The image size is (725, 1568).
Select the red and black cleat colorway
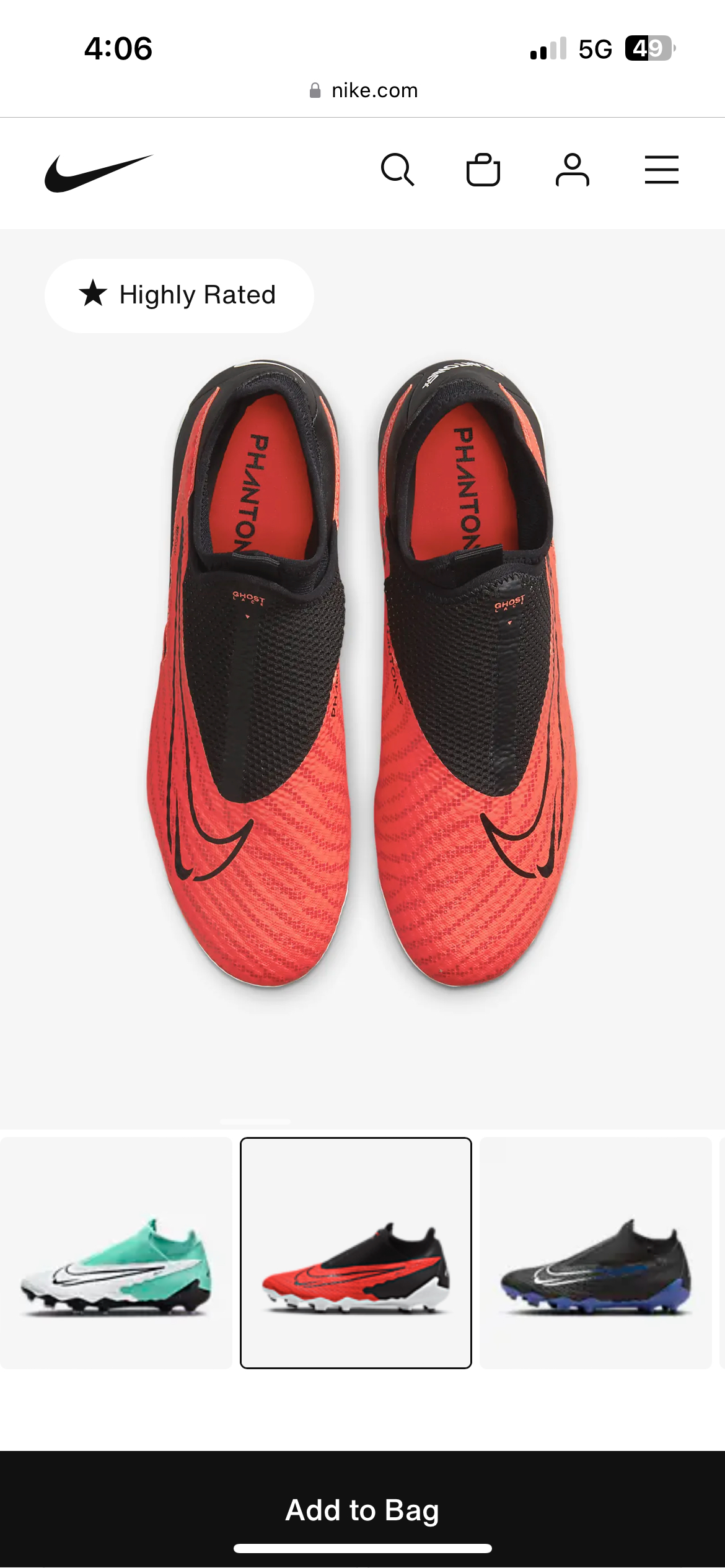[x=356, y=1252]
